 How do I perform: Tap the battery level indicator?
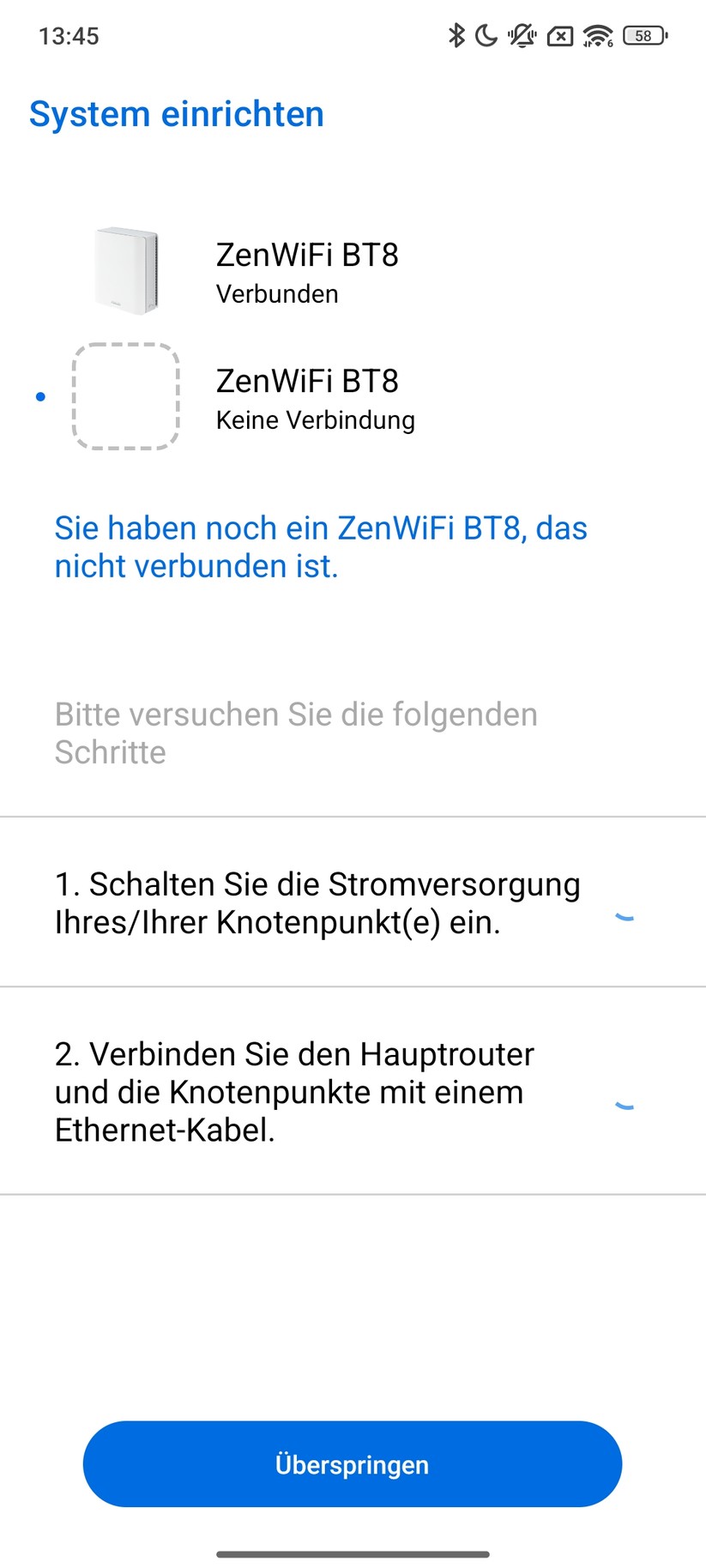[x=643, y=35]
